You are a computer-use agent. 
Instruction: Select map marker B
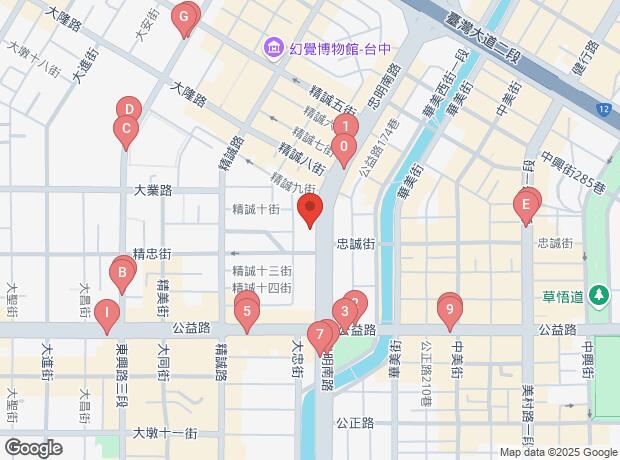[121, 271]
